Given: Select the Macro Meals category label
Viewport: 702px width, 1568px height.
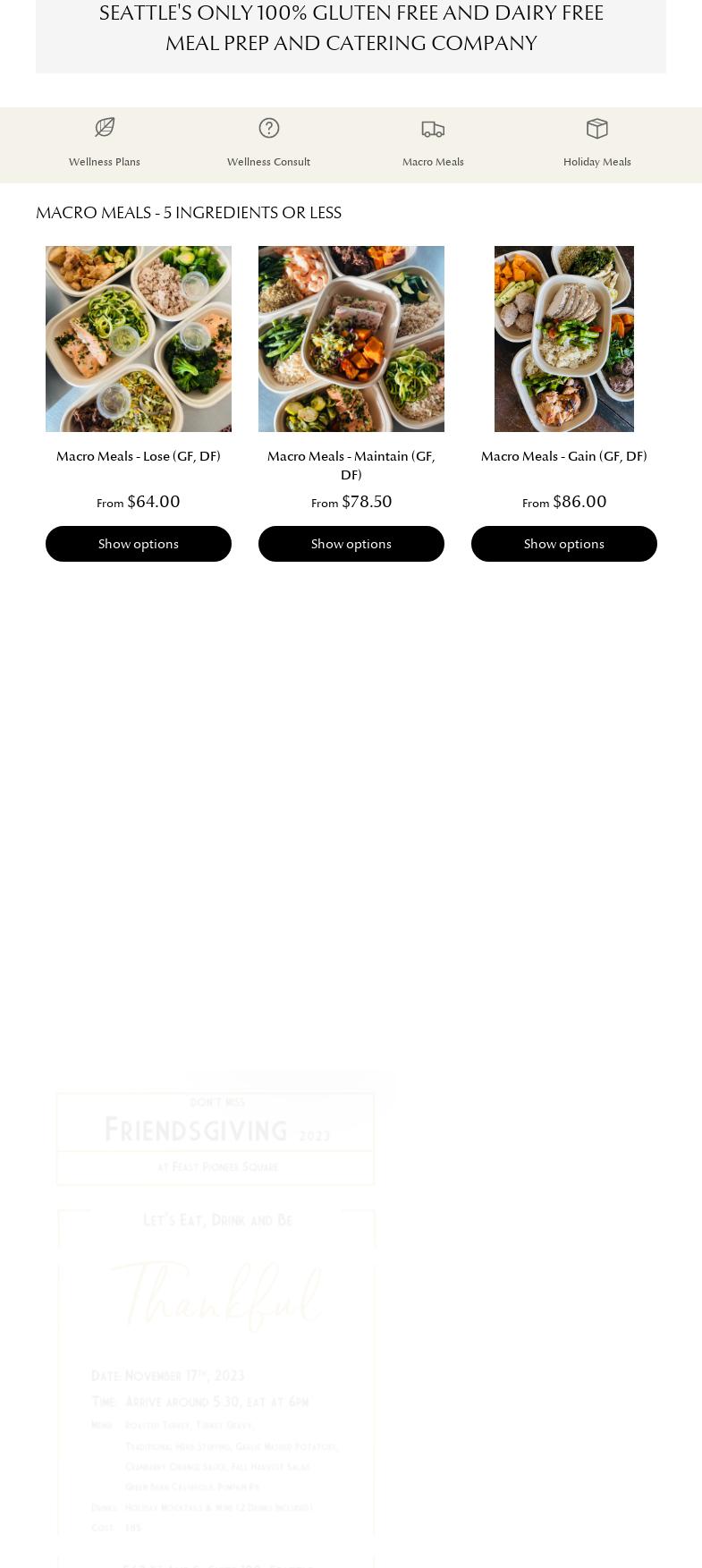Looking at the screenshot, I should coord(433,162).
